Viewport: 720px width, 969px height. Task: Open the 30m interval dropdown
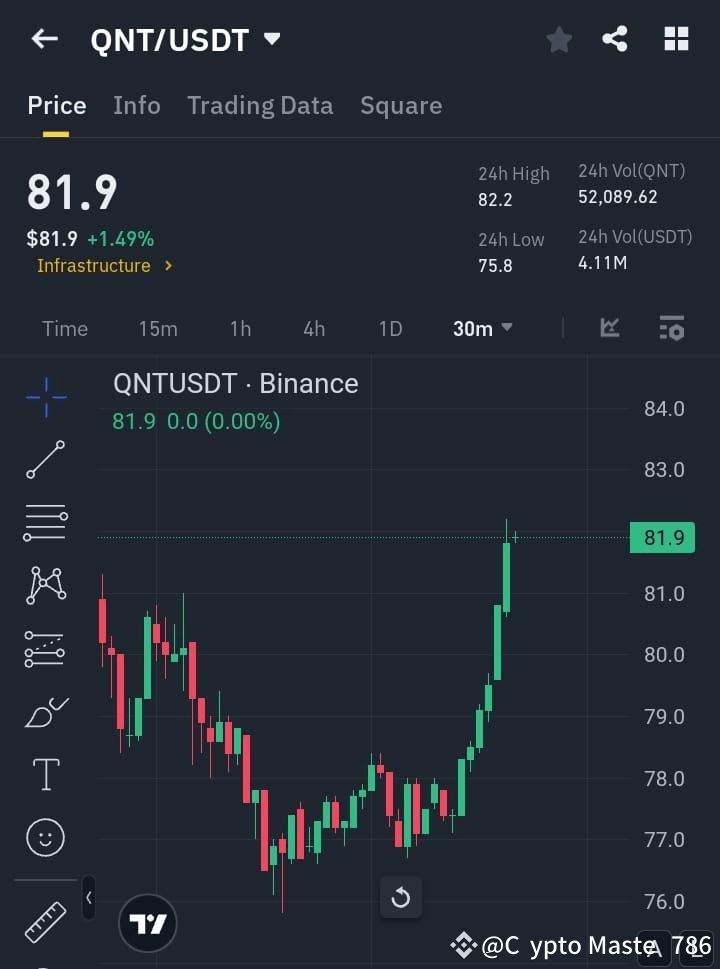[x=482, y=328]
